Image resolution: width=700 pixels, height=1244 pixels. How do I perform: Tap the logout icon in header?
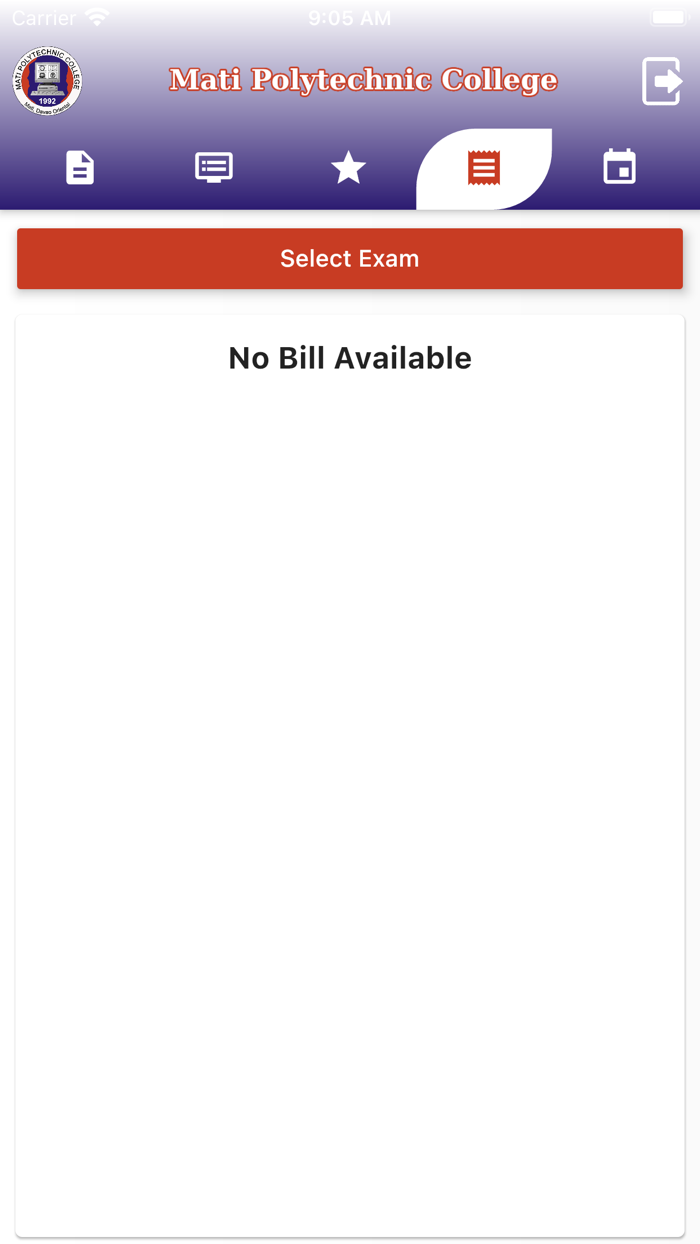click(661, 81)
